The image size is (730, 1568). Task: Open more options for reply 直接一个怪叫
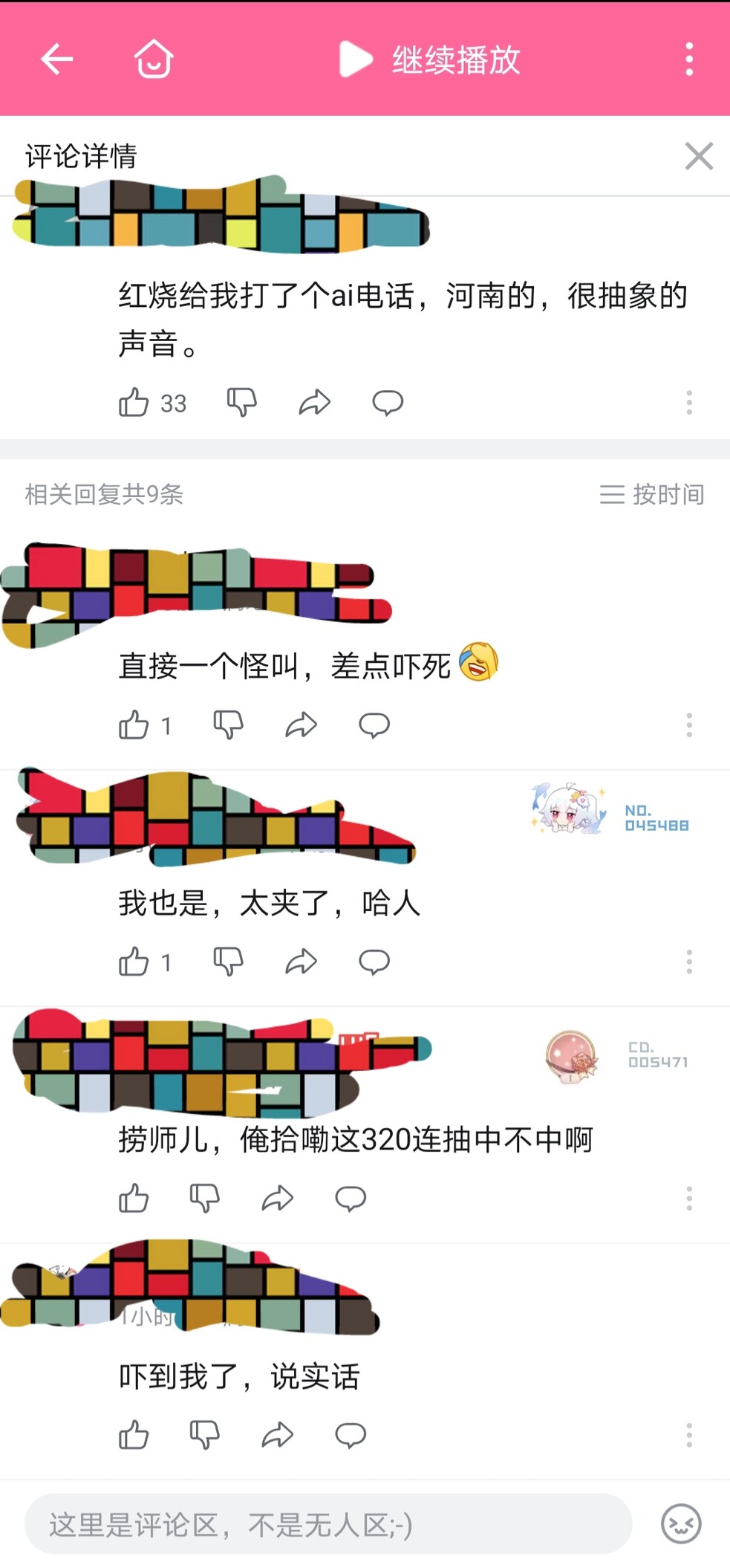coord(689,725)
